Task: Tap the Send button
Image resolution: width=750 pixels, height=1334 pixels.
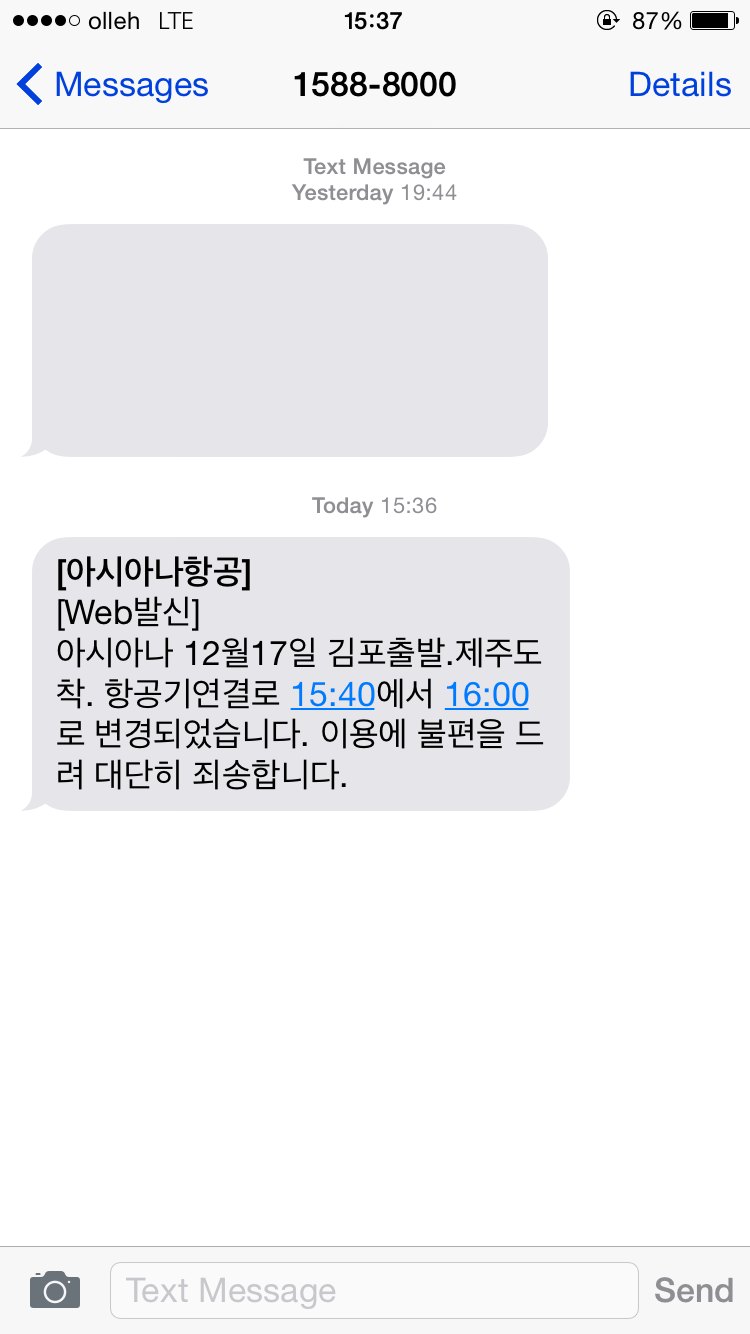Action: click(x=693, y=1290)
